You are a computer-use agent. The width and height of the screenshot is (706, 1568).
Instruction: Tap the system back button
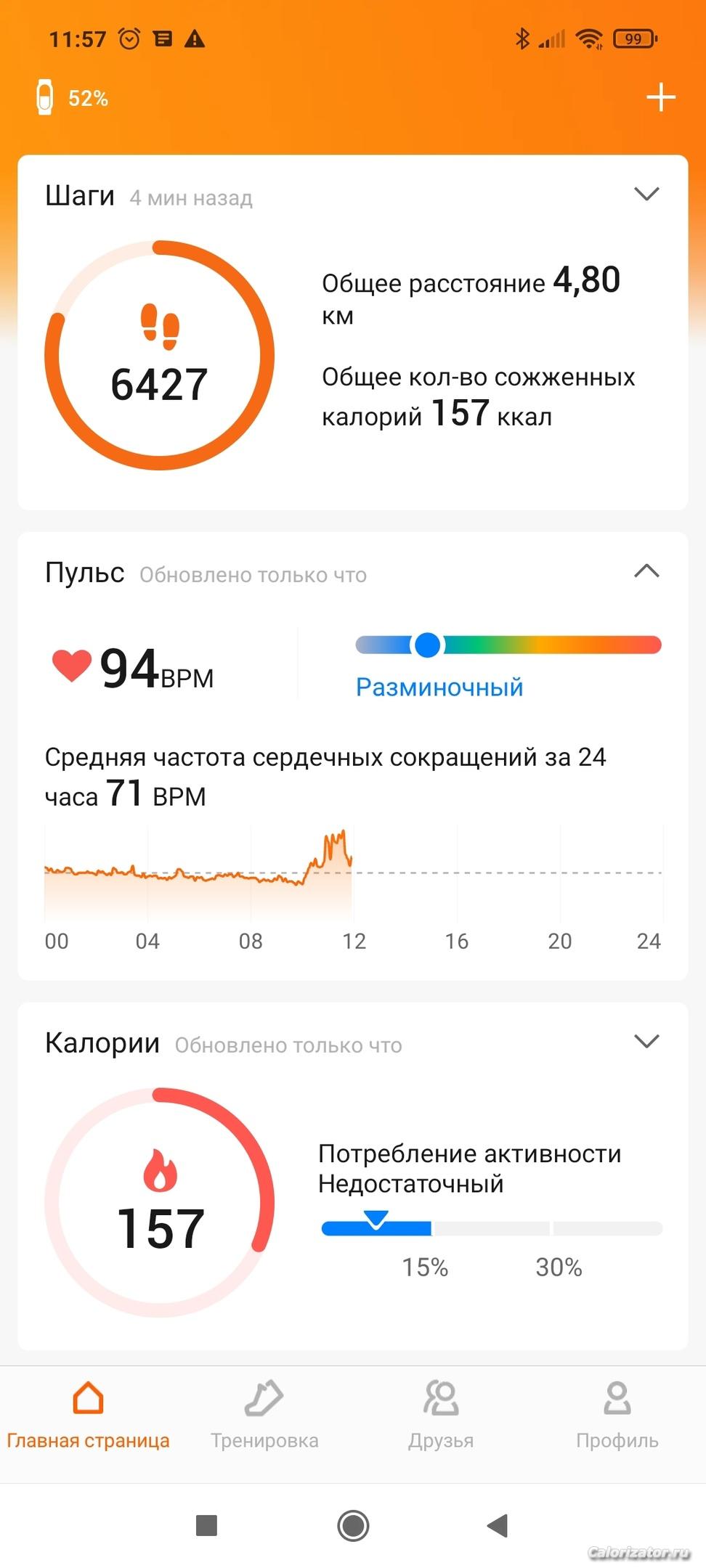click(498, 1526)
